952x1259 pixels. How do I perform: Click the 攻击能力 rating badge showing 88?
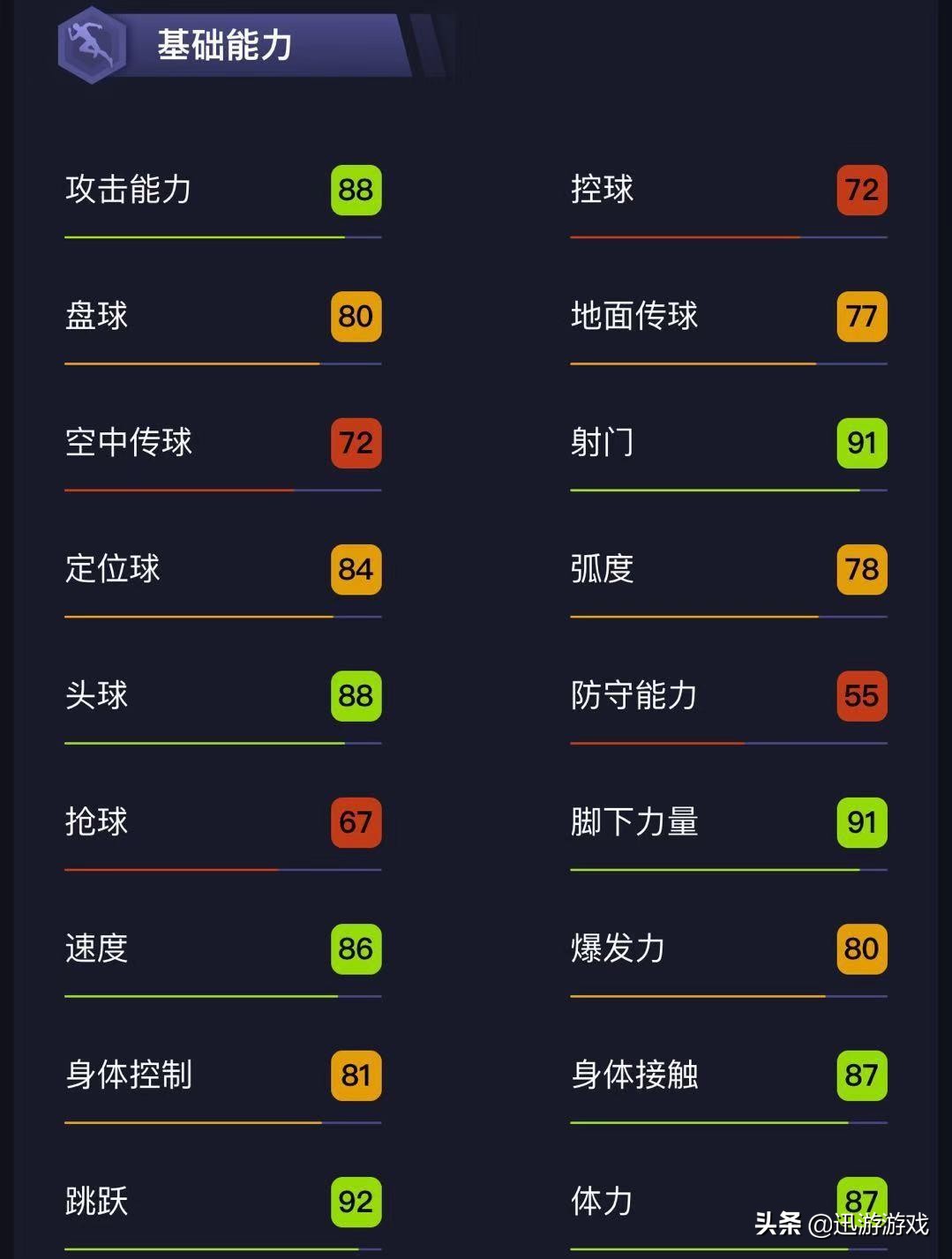(355, 190)
